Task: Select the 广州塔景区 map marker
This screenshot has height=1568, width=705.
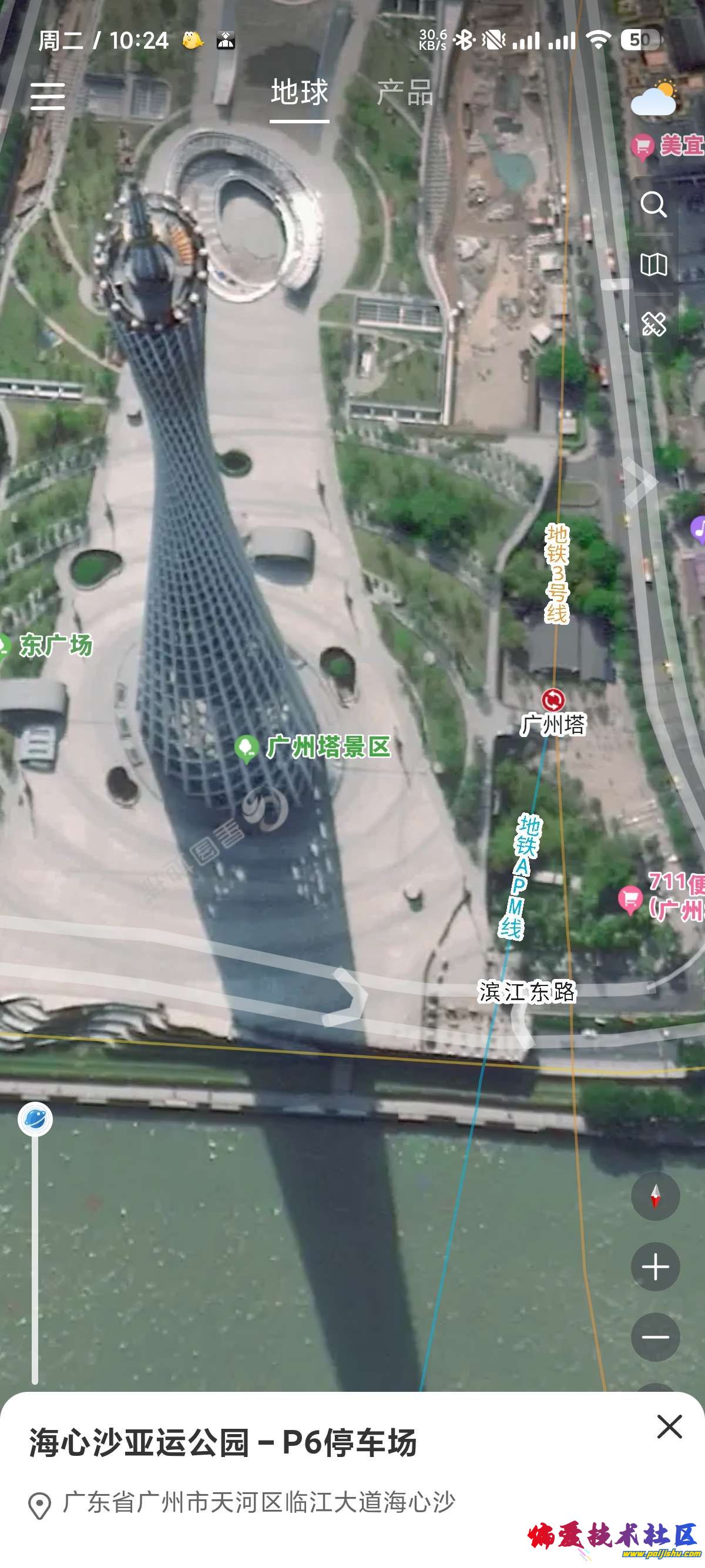Action: click(x=247, y=747)
